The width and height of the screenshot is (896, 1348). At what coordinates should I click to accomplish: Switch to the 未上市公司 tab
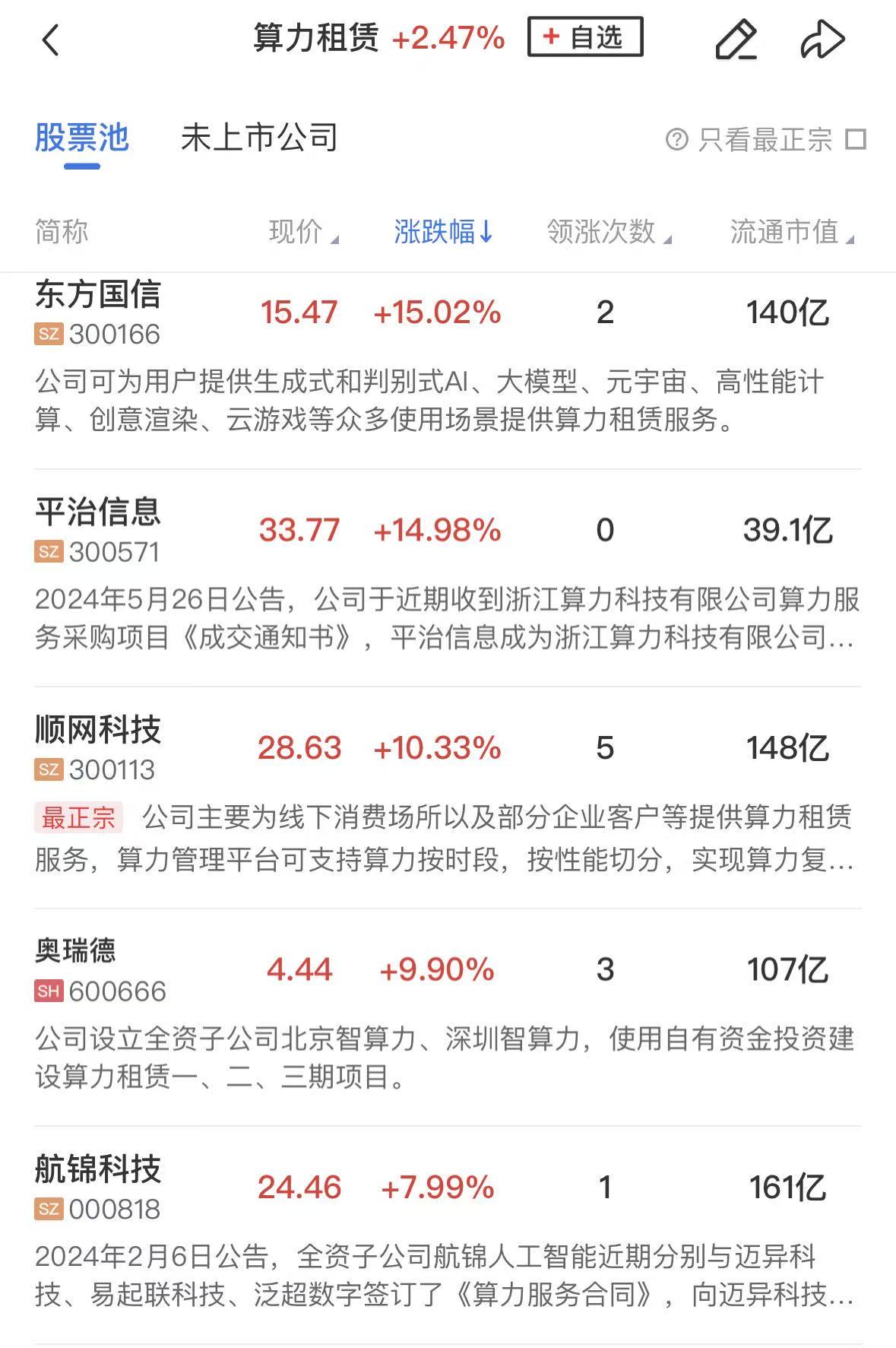click(259, 138)
